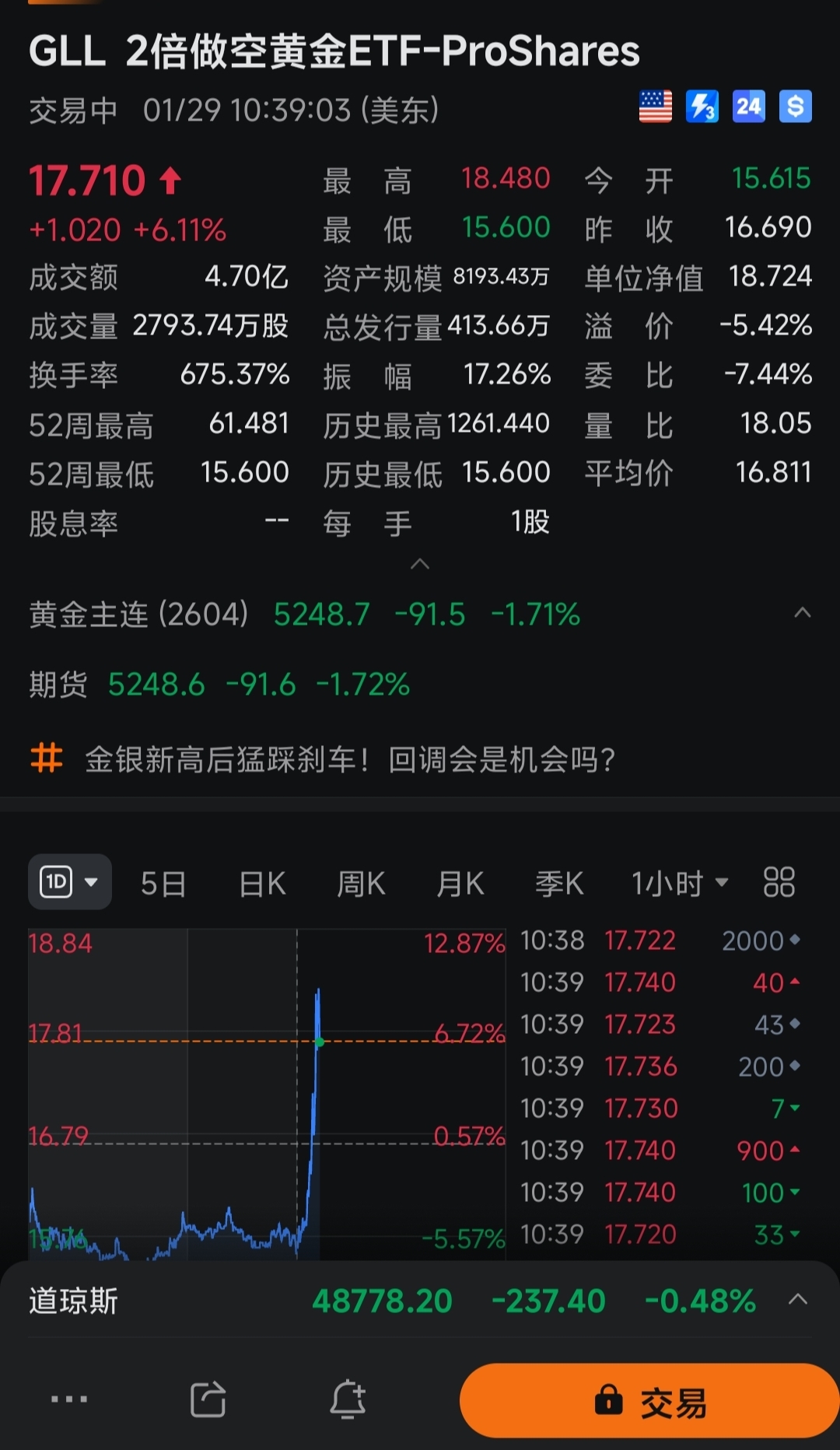Share this GLL quote page

208,1400
